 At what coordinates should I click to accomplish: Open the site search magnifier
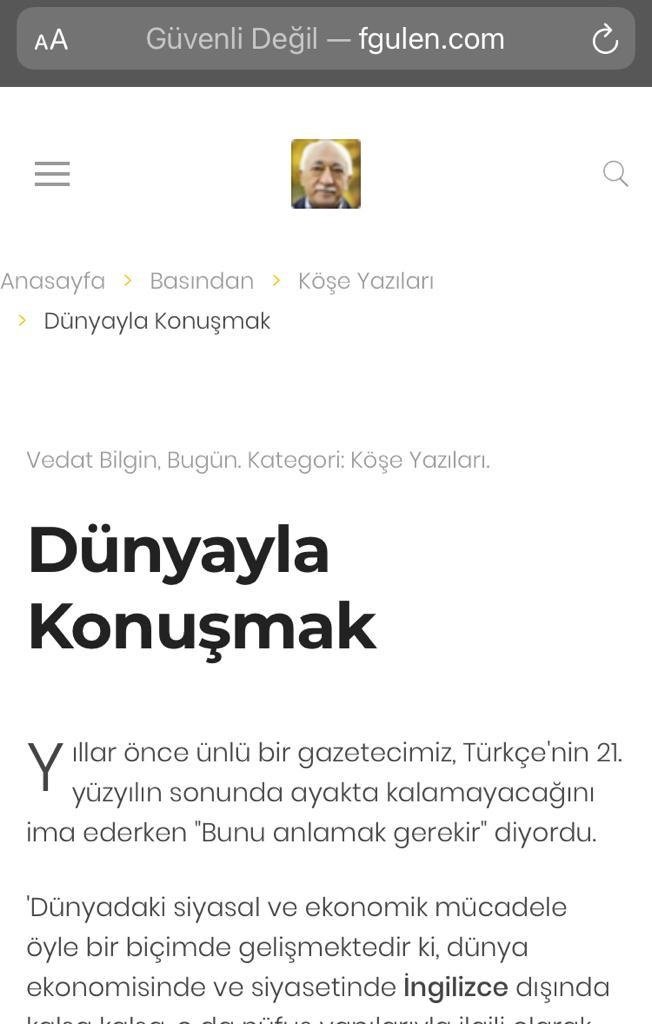click(x=615, y=174)
